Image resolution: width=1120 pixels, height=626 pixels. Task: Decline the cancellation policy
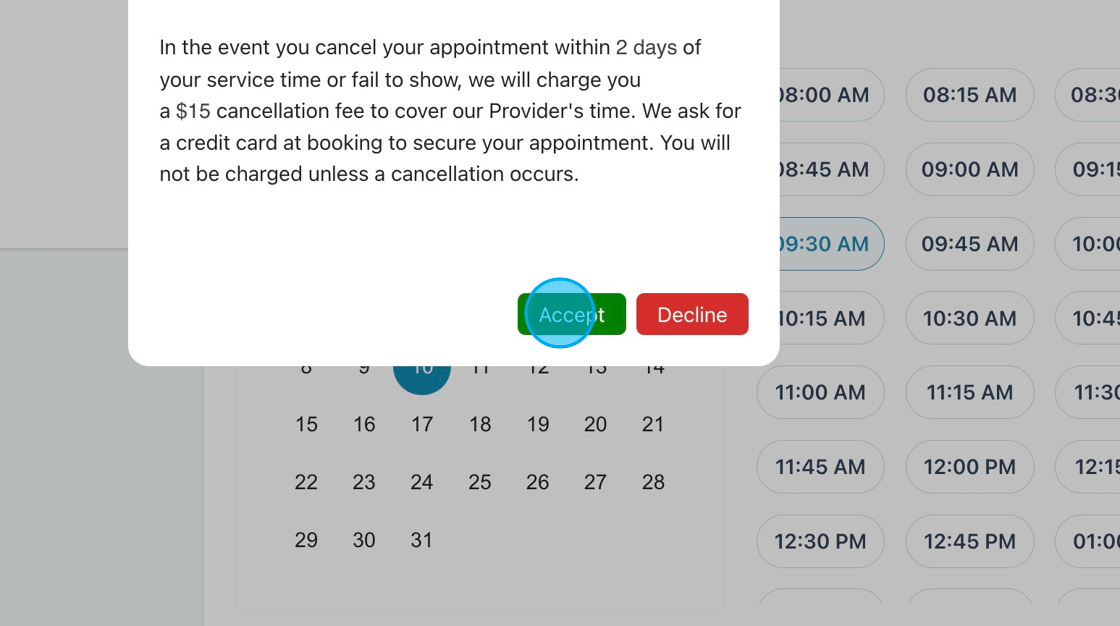click(x=692, y=314)
